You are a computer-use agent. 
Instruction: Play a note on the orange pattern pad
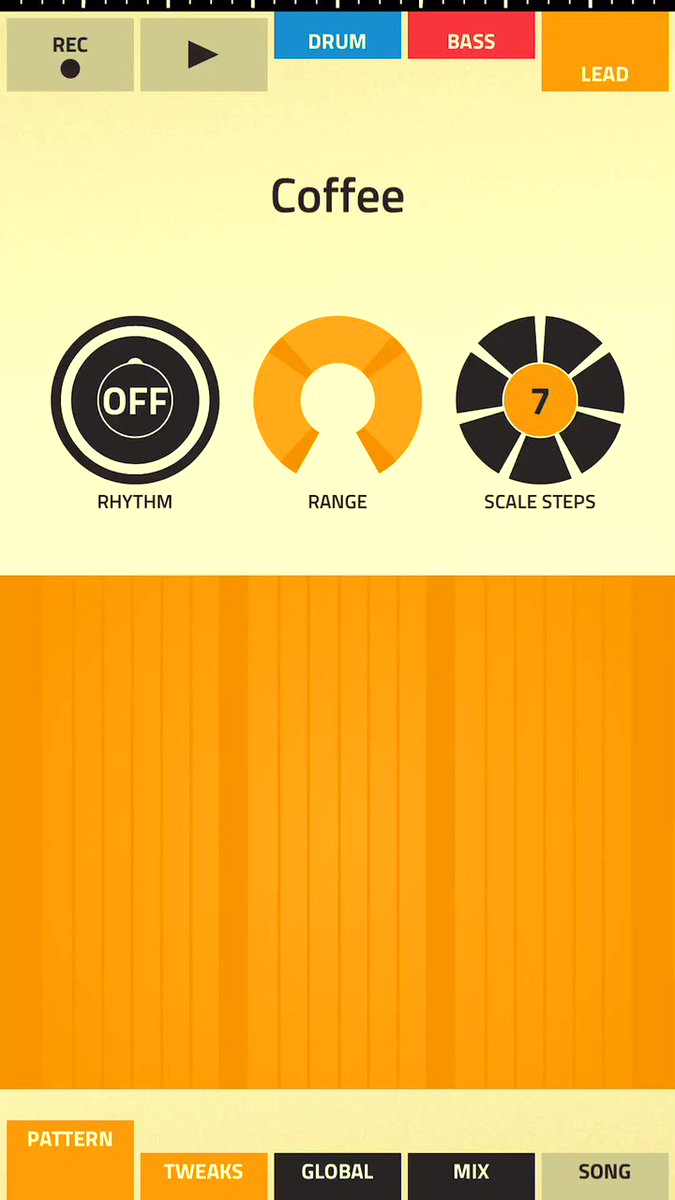337,832
